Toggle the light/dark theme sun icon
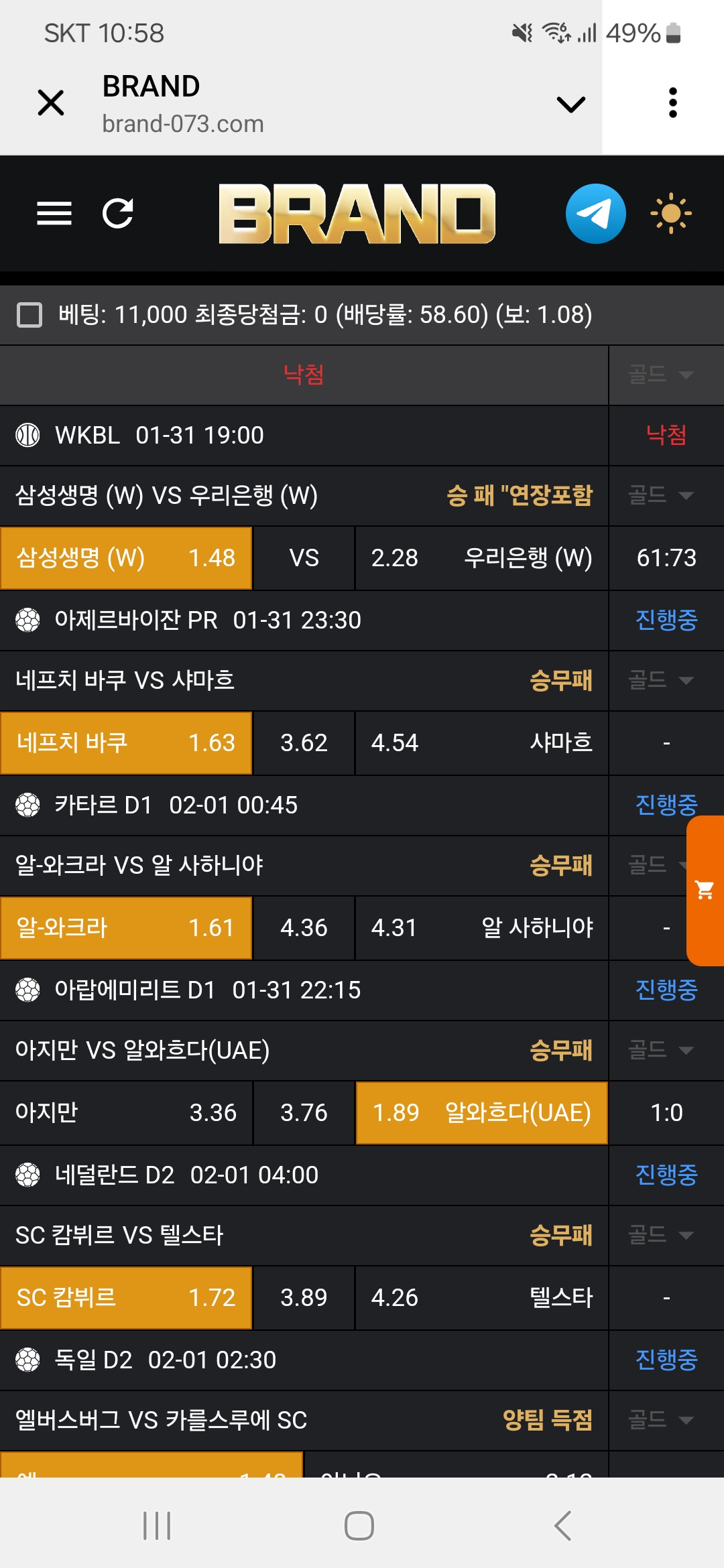This screenshot has height=1568, width=724. coord(670,214)
